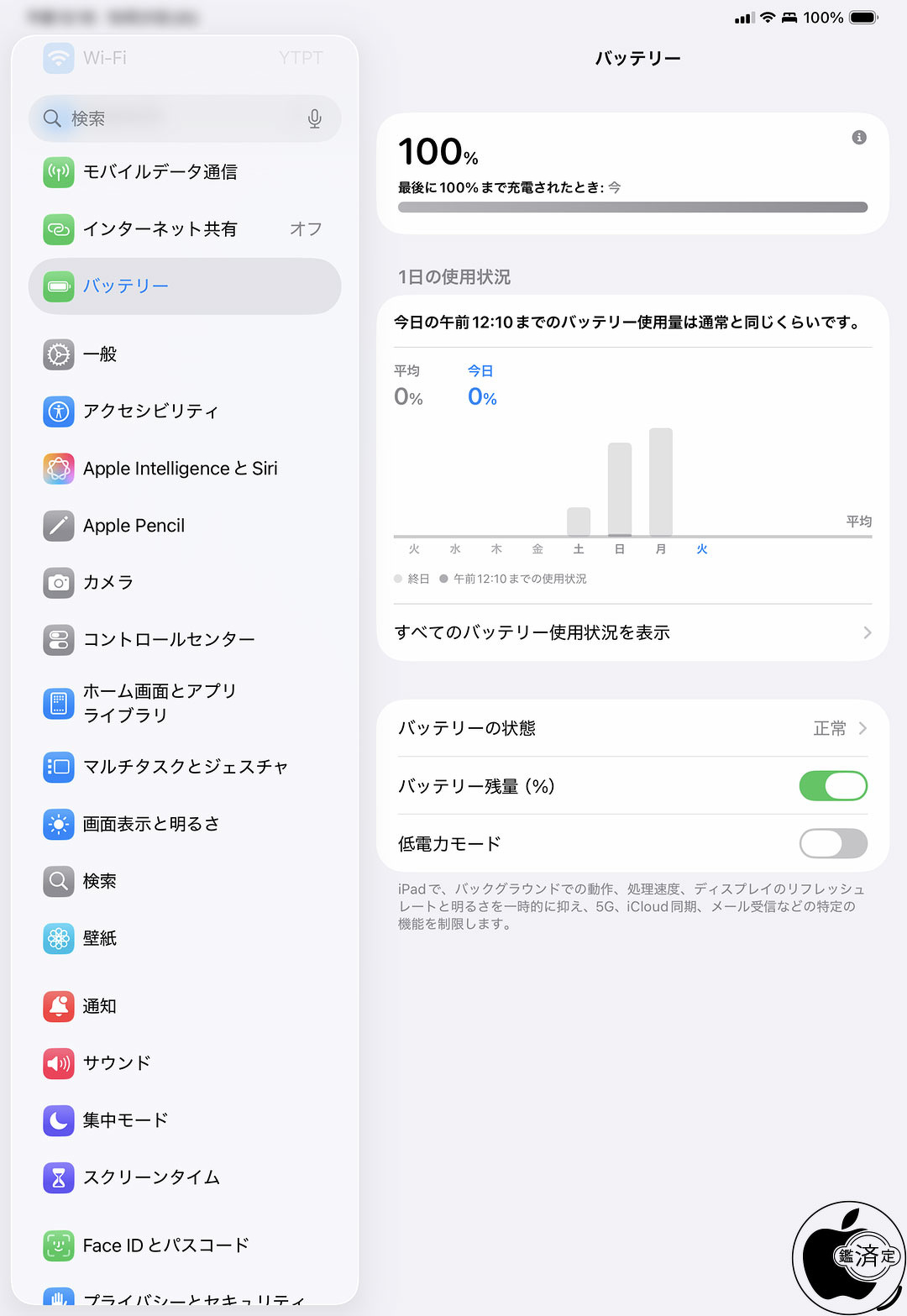Open モバイルデータ通信 settings
The width and height of the screenshot is (907, 1316).
(x=160, y=172)
